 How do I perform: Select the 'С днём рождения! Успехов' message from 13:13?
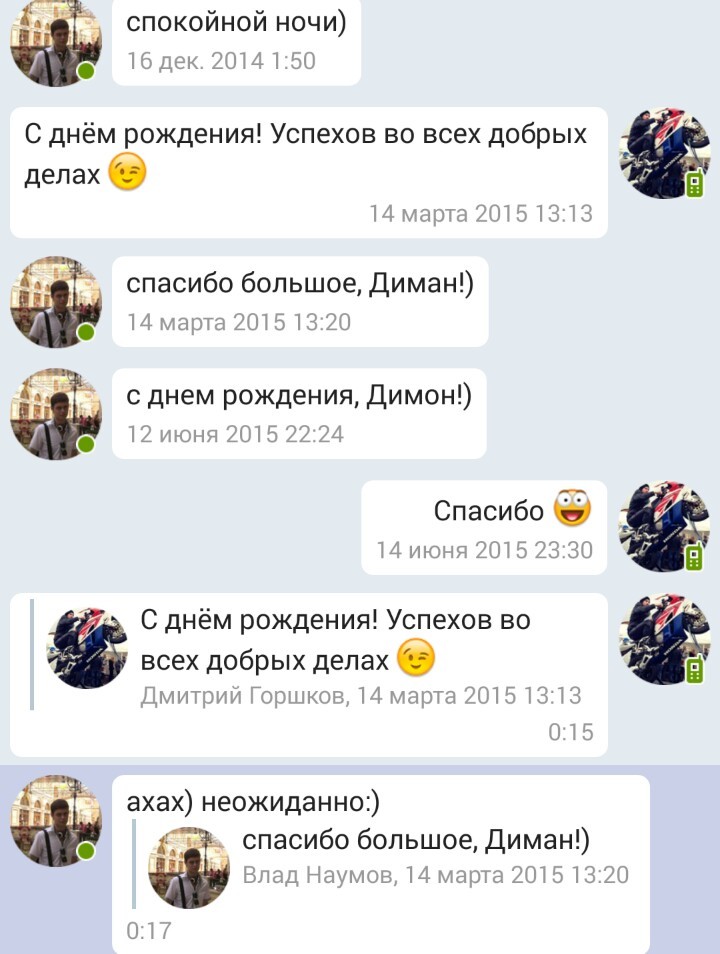tap(308, 172)
